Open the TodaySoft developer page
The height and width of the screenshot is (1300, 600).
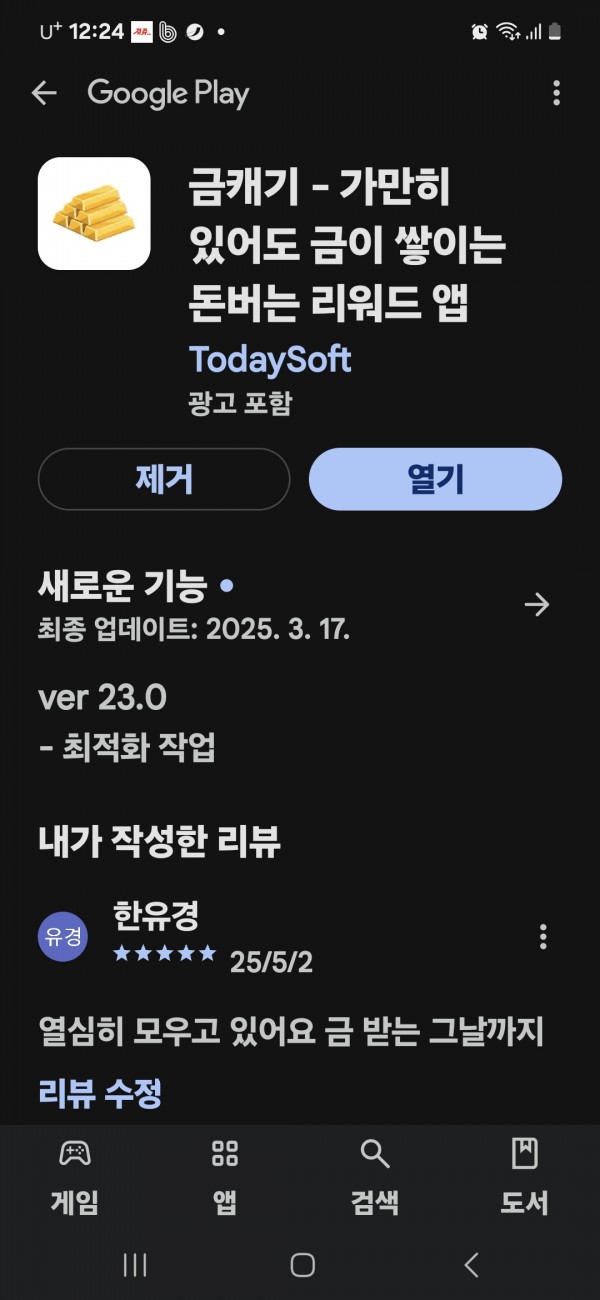pyautogui.click(x=270, y=359)
